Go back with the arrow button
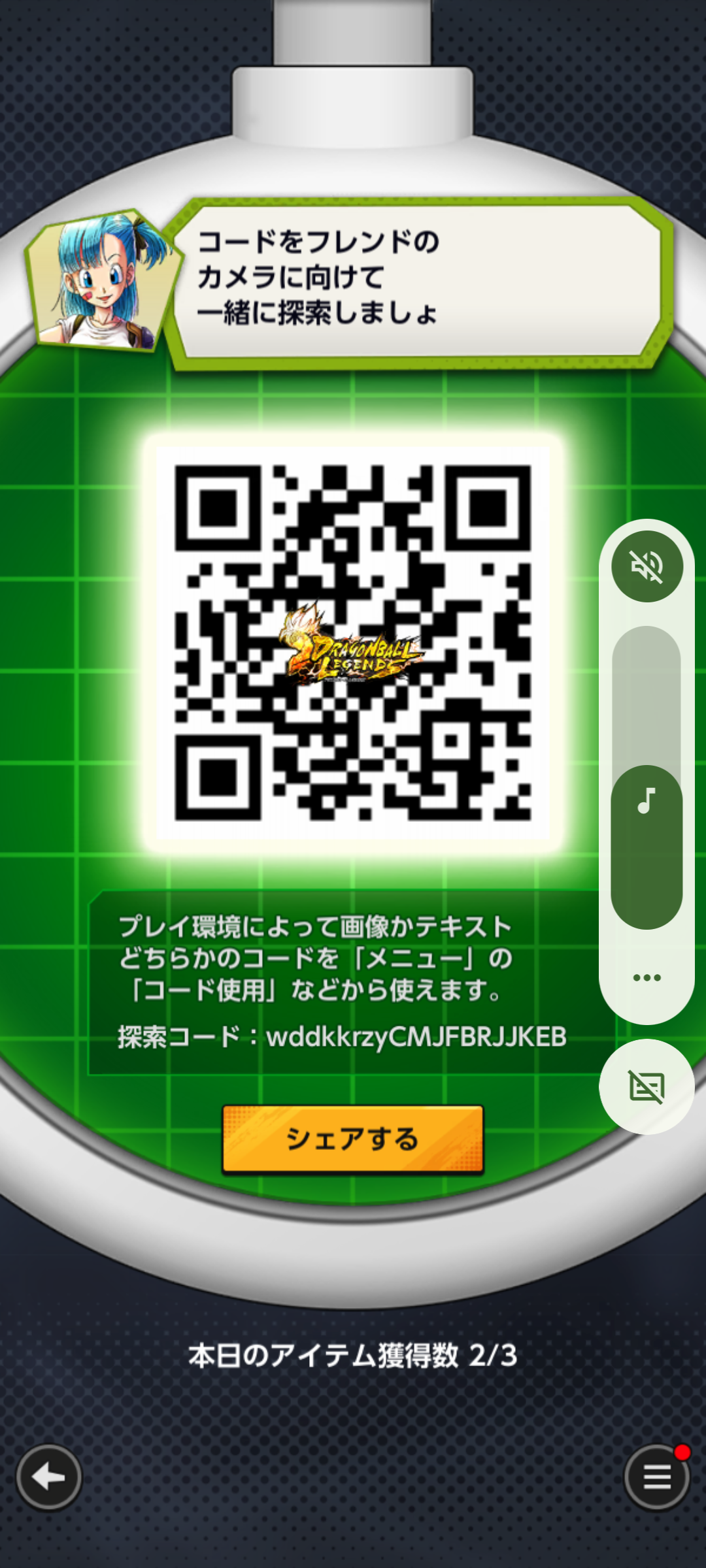706x1568 pixels. coord(49,1477)
